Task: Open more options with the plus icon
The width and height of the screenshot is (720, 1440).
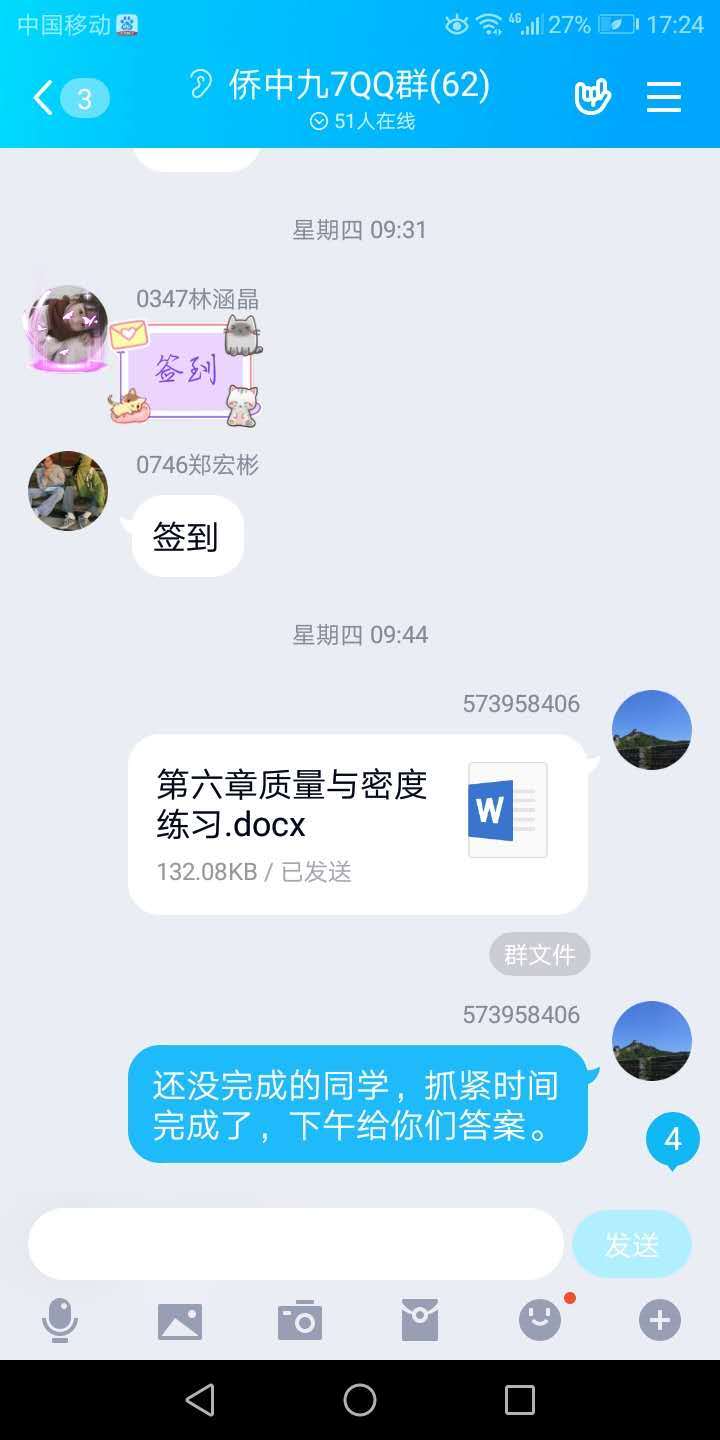Action: [660, 1321]
